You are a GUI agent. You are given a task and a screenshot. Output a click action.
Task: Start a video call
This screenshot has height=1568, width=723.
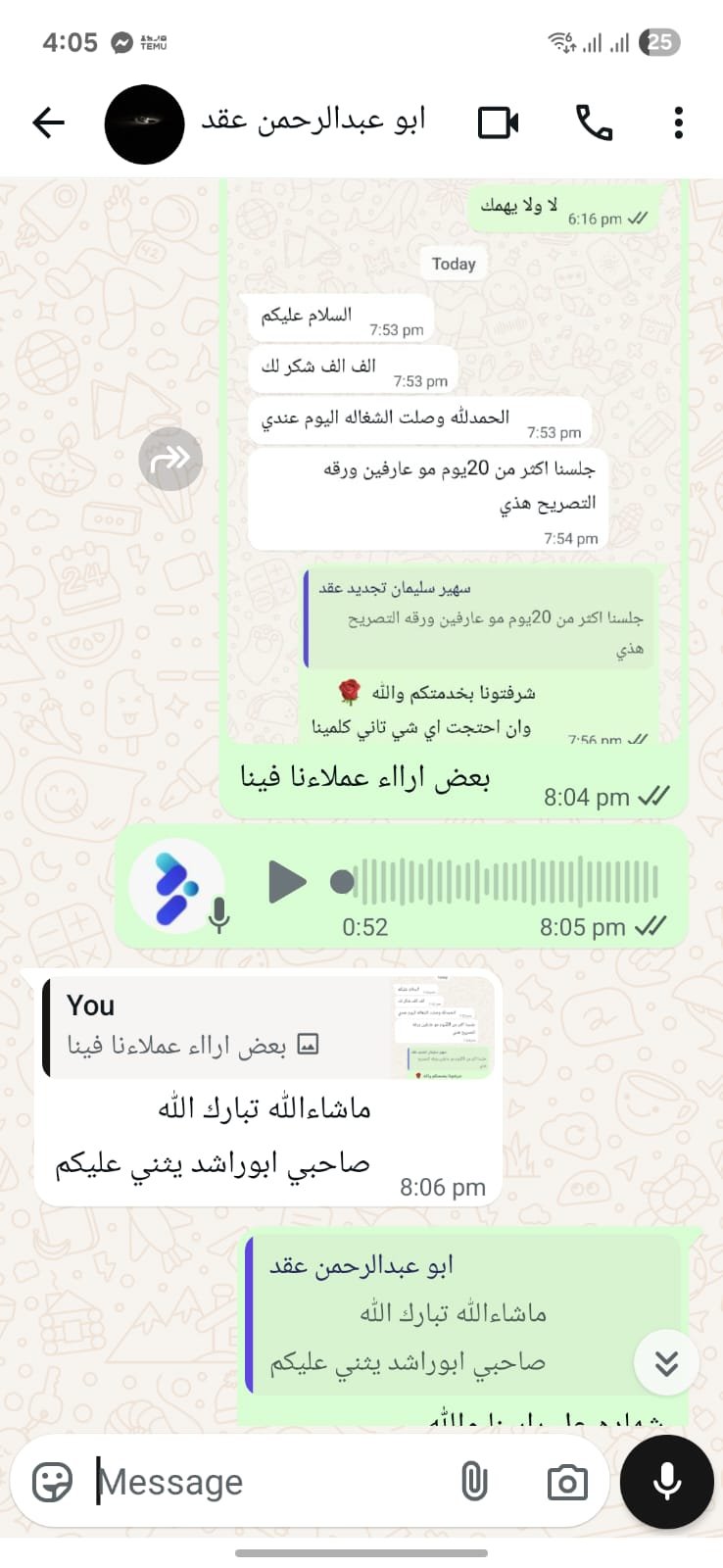point(498,123)
